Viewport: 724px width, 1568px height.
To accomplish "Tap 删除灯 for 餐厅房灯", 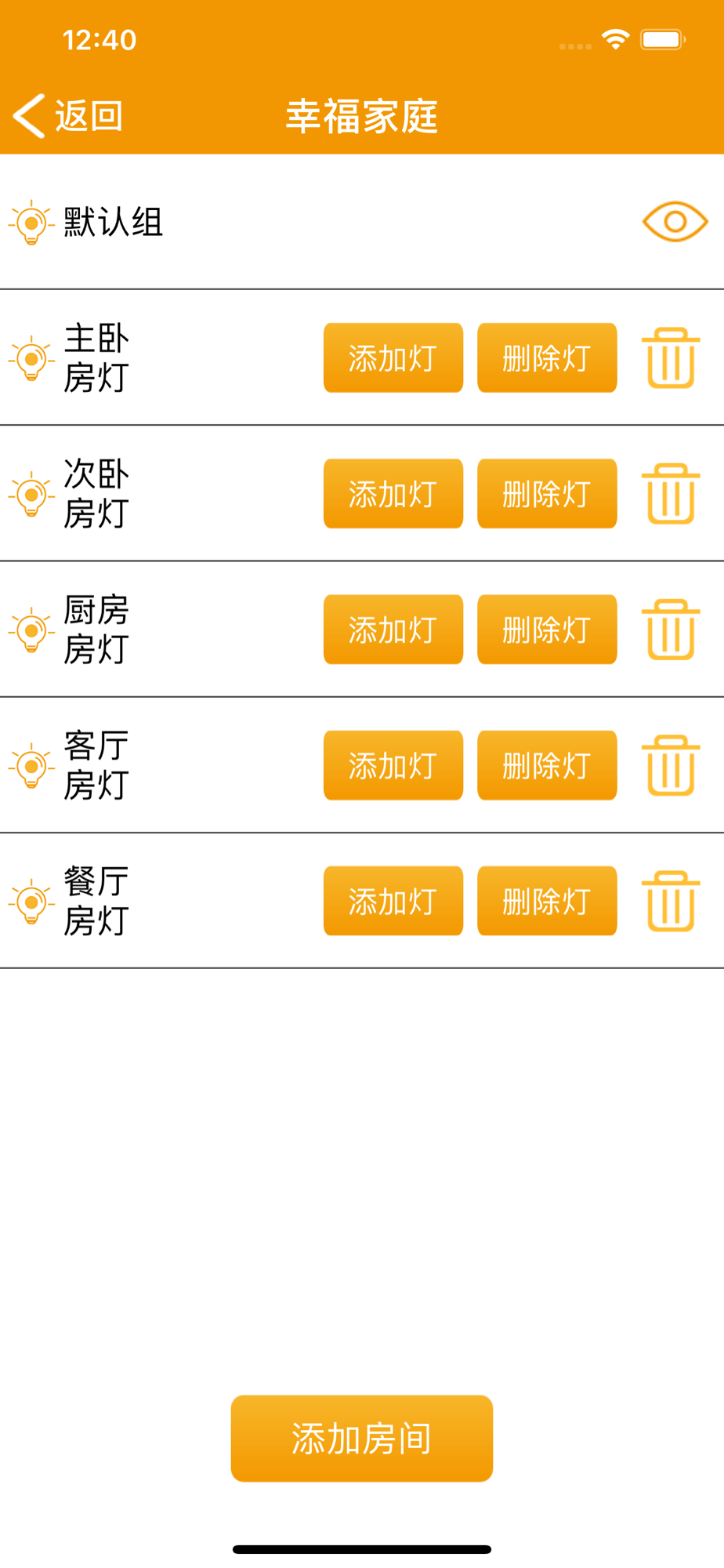I will (x=547, y=901).
